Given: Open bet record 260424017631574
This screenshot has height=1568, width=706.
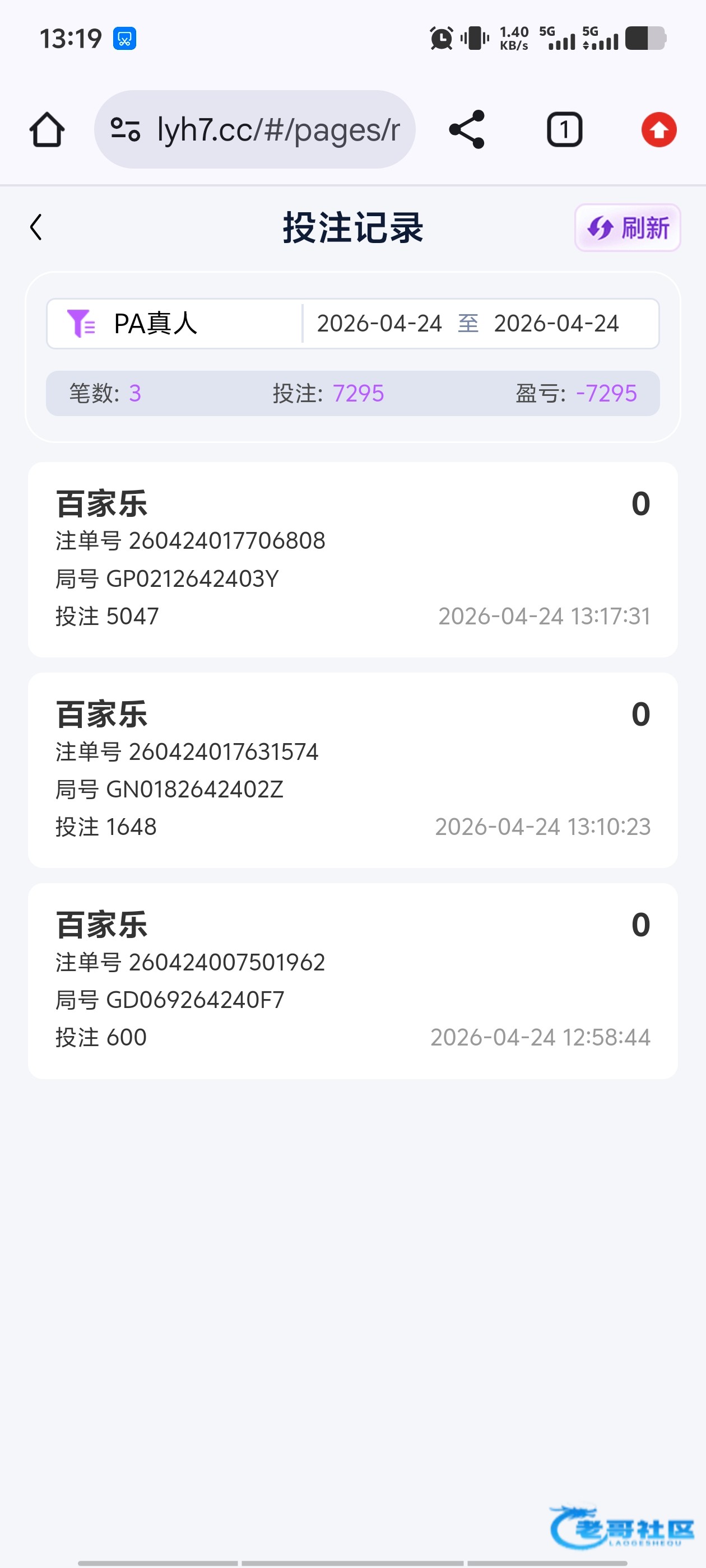Looking at the screenshot, I should (352, 770).
